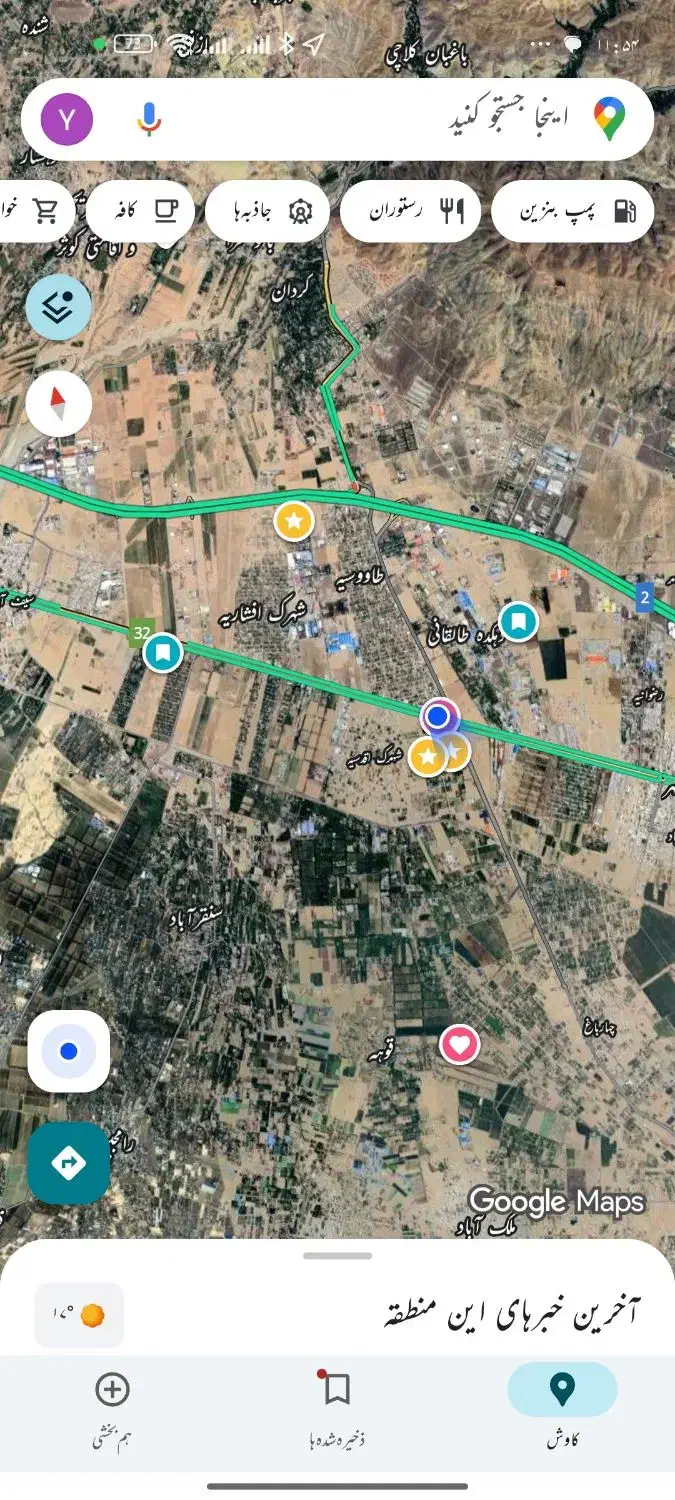Open the Y account profile avatar

(67, 120)
